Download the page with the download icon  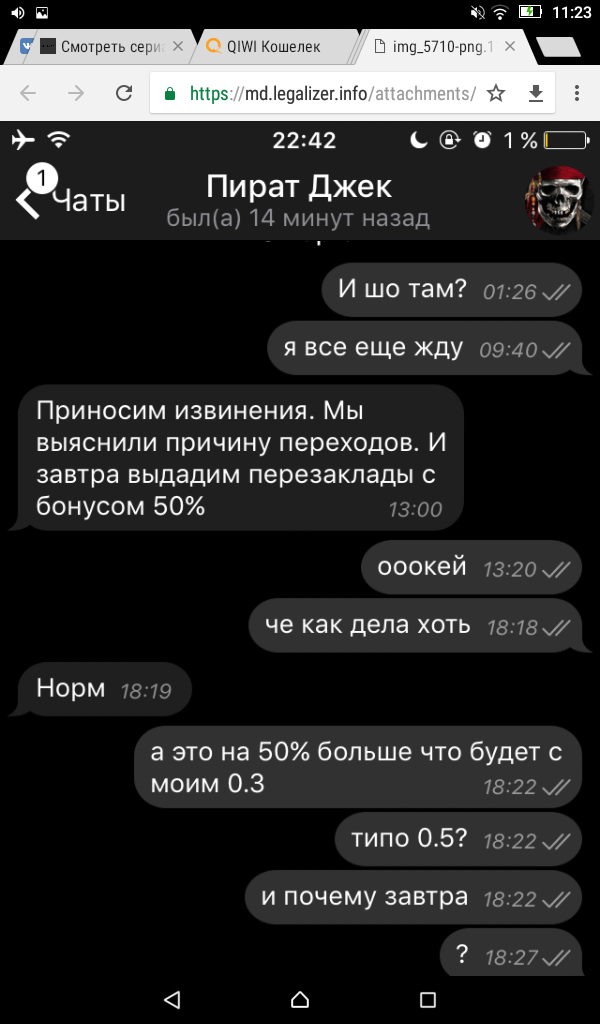[x=535, y=94]
